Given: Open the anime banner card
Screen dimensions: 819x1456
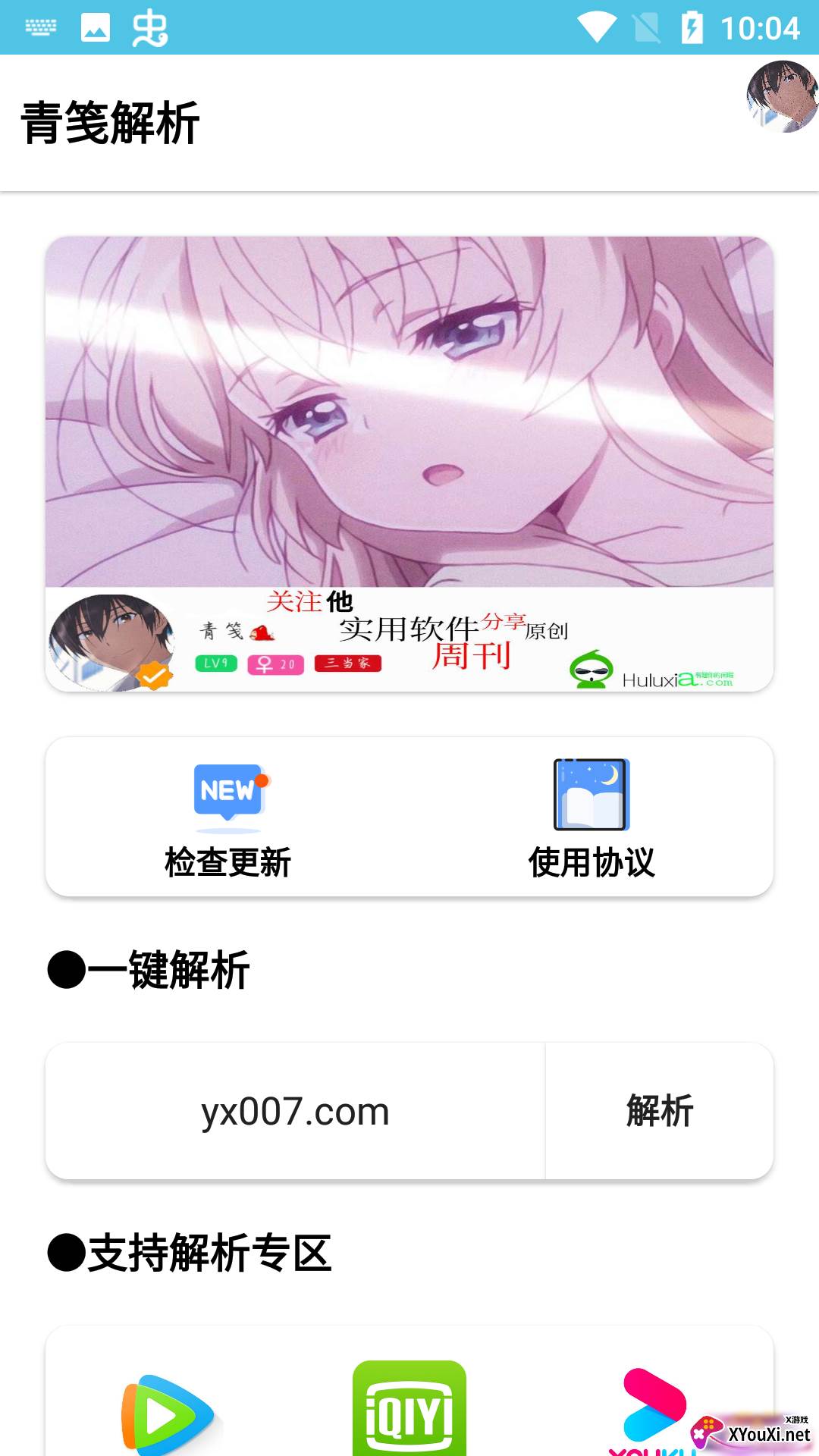Looking at the screenshot, I should pyautogui.click(x=409, y=464).
